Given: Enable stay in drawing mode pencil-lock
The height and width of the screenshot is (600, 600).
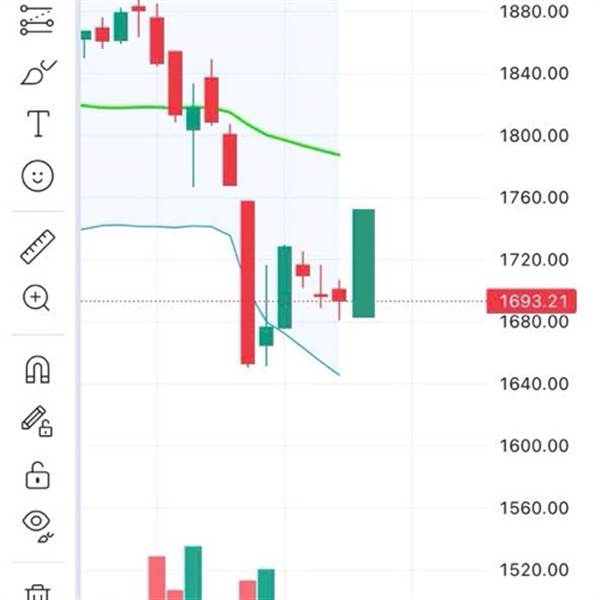Looking at the screenshot, I should point(37,421).
